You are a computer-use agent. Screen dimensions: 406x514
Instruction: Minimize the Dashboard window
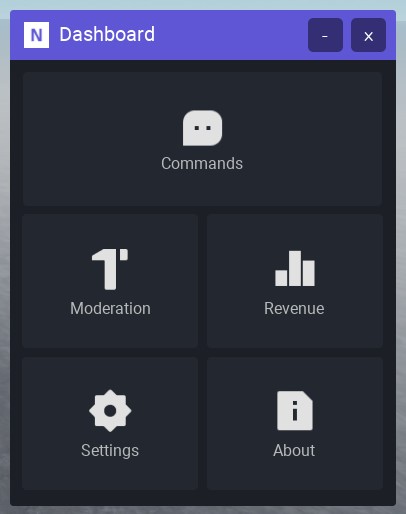point(325,35)
